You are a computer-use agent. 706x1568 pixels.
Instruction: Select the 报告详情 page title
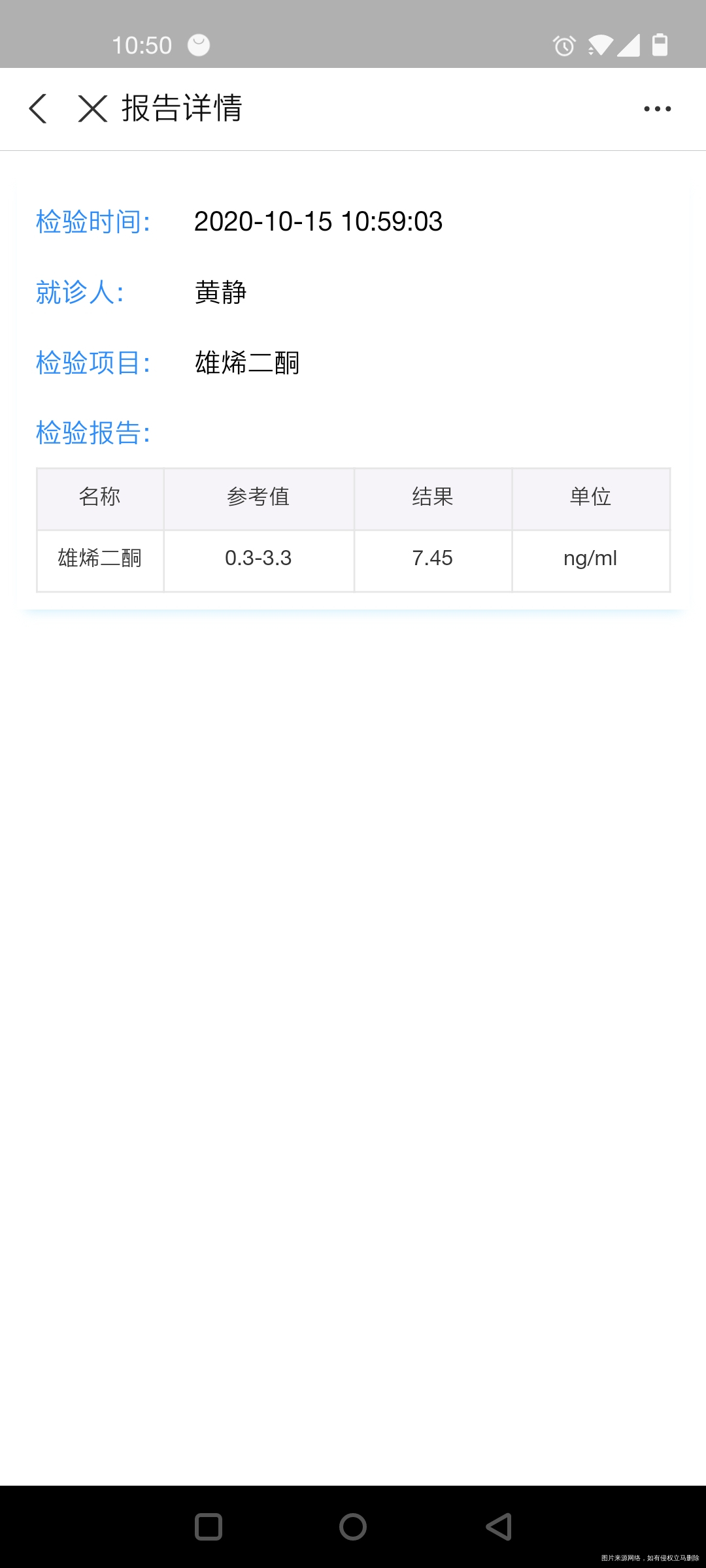(182, 108)
